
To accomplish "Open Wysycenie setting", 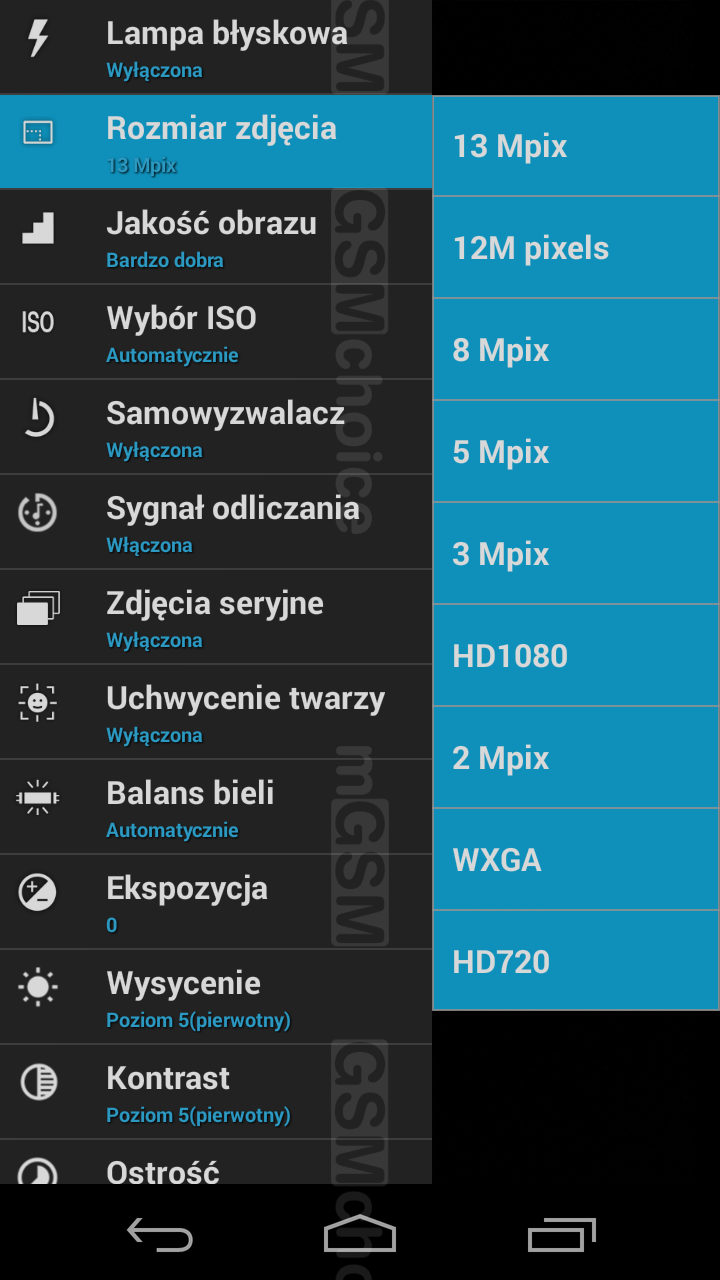I will (215, 997).
